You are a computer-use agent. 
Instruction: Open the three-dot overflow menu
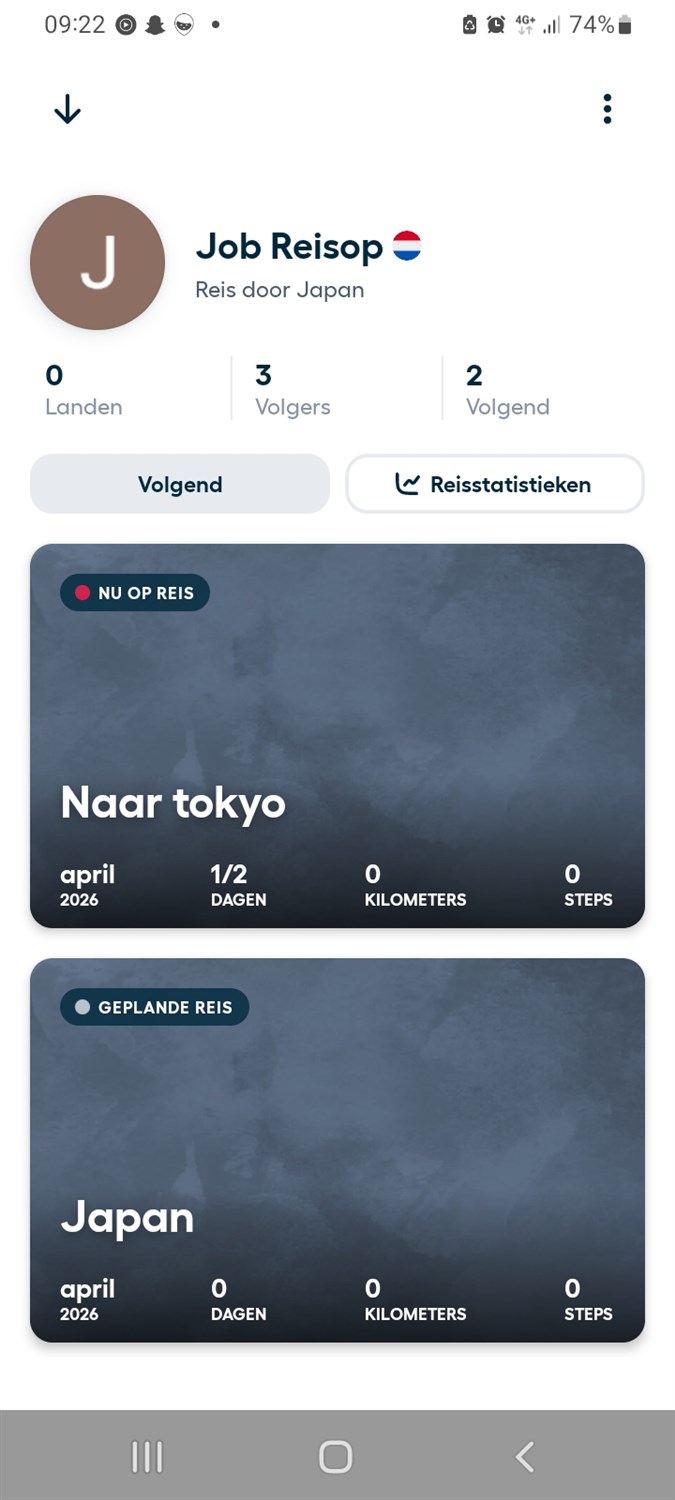click(607, 109)
